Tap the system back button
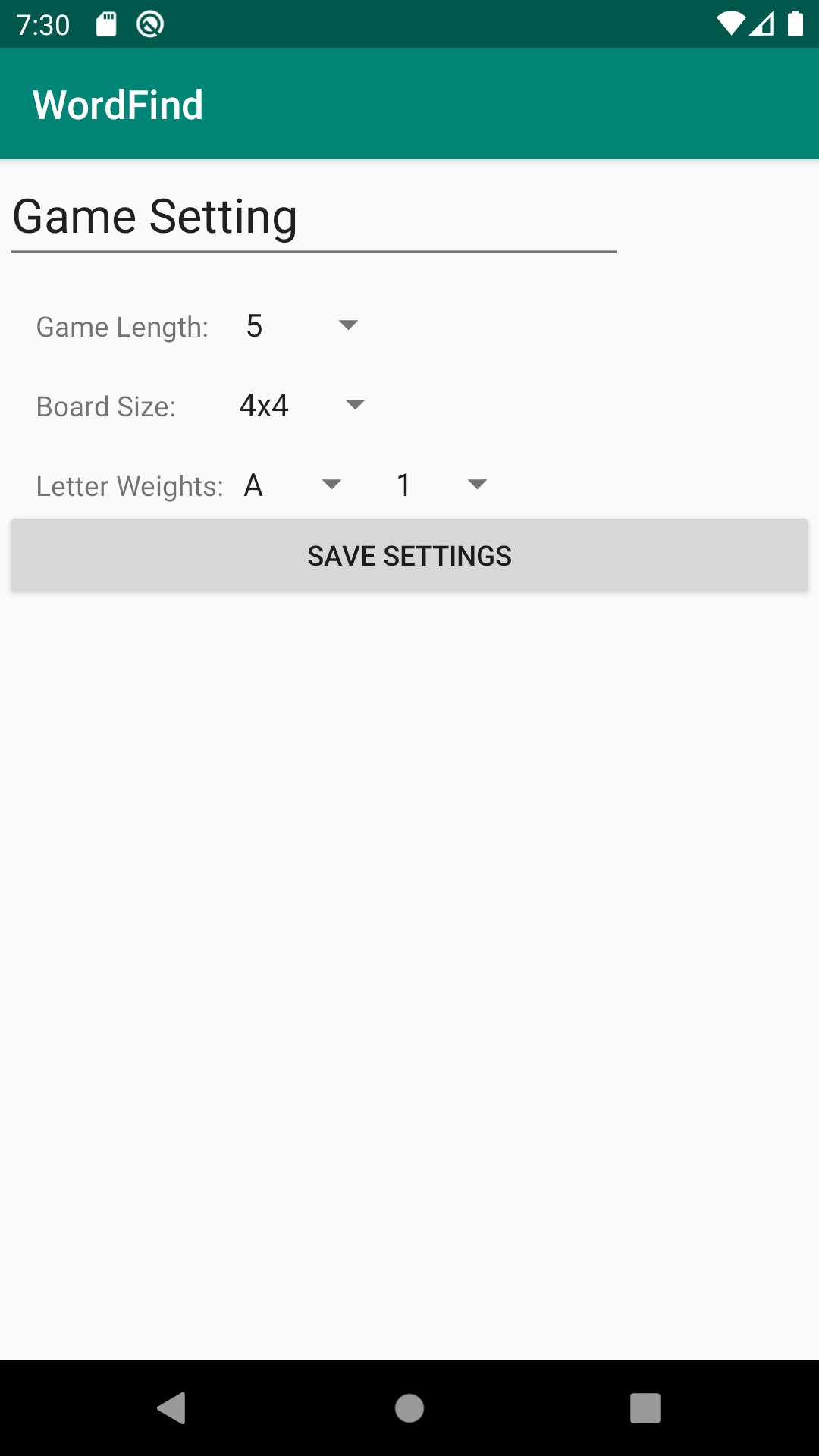 coord(172,1408)
